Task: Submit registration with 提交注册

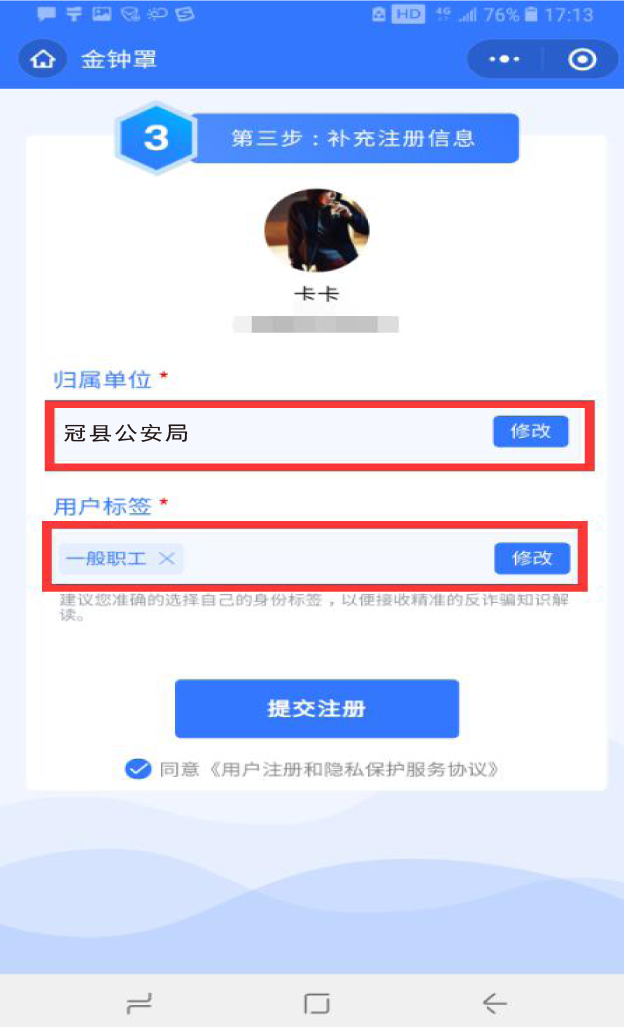Action: pos(316,709)
